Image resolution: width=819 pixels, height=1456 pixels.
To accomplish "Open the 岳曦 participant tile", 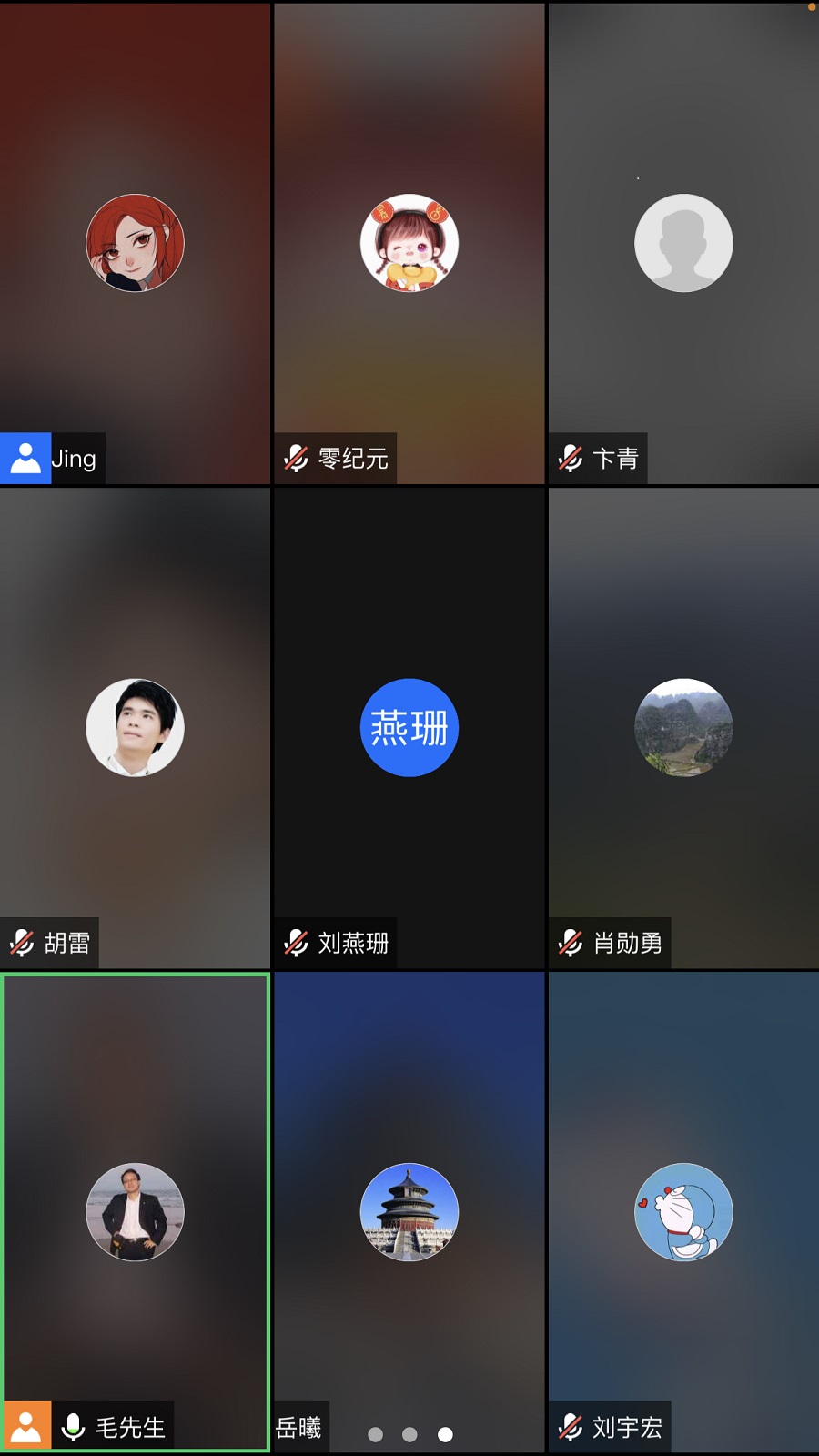I will [409, 1211].
